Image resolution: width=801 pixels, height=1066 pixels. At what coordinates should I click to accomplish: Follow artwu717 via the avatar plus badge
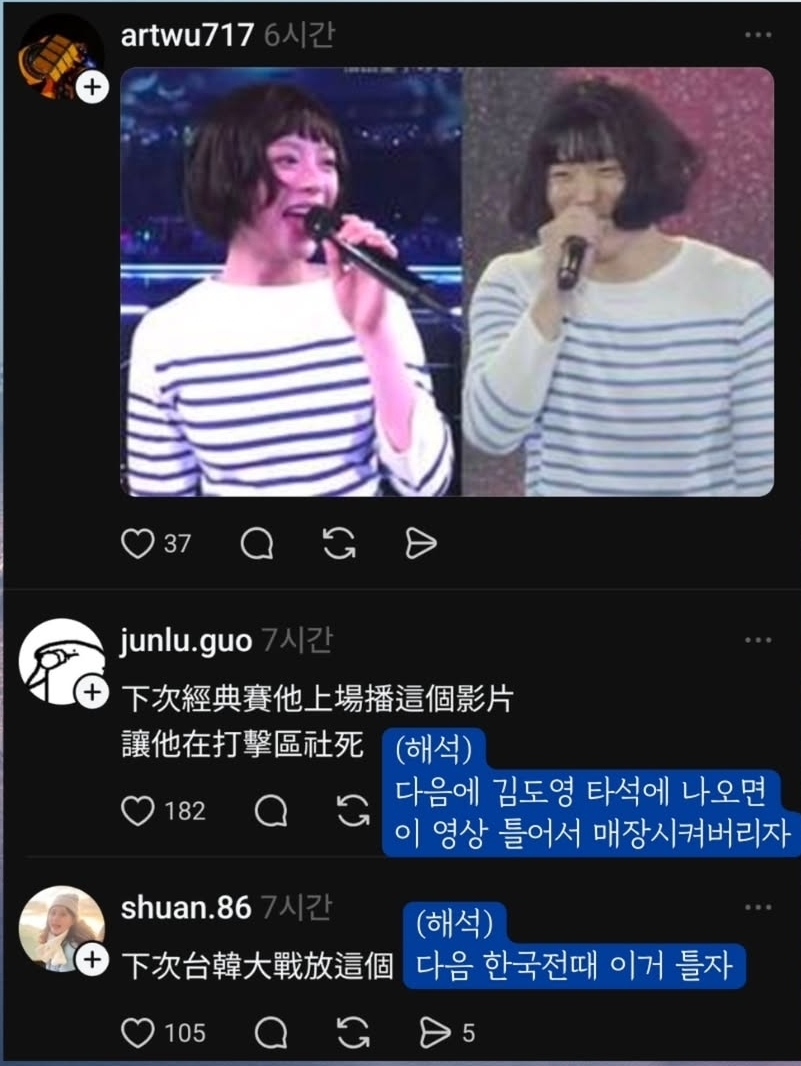(x=91, y=87)
